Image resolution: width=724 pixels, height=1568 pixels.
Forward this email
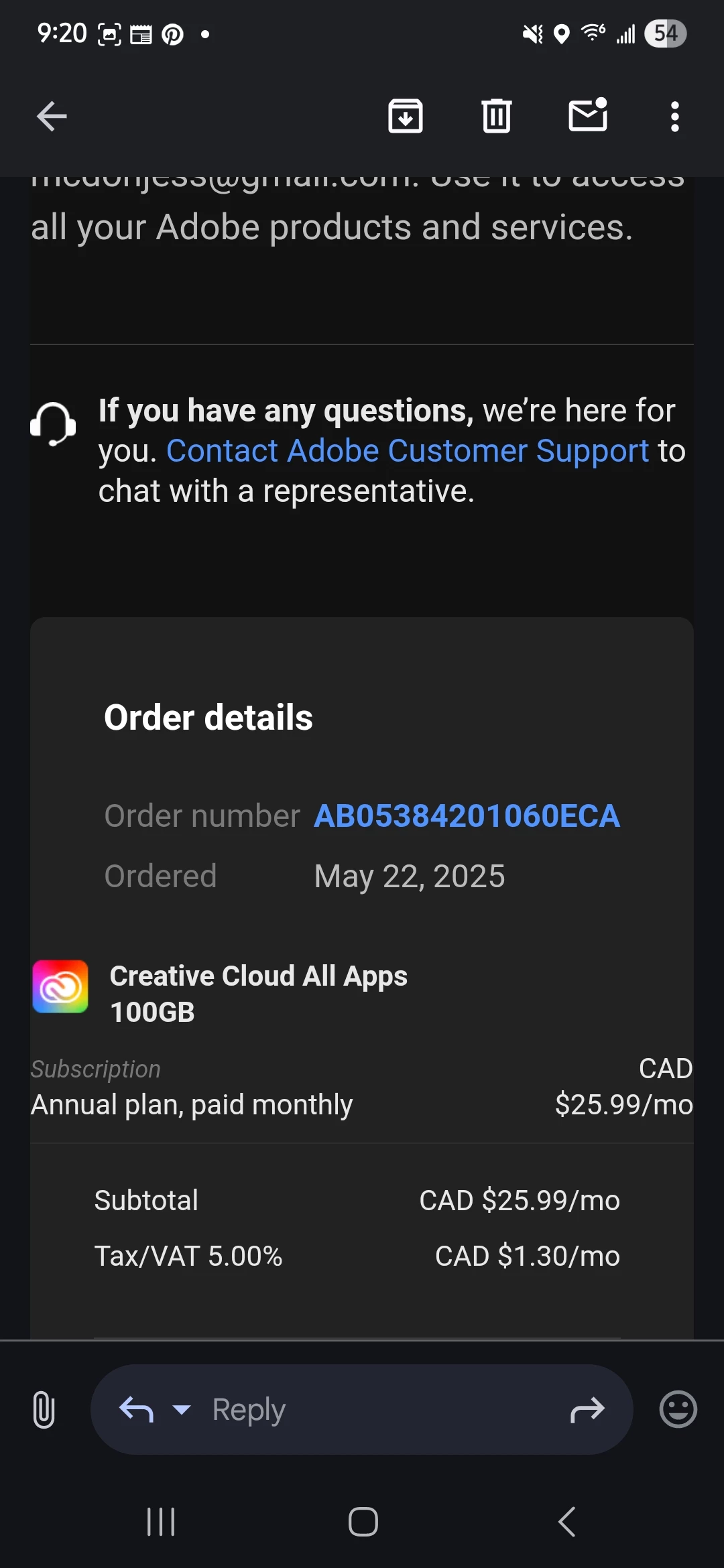pyautogui.click(x=587, y=1409)
